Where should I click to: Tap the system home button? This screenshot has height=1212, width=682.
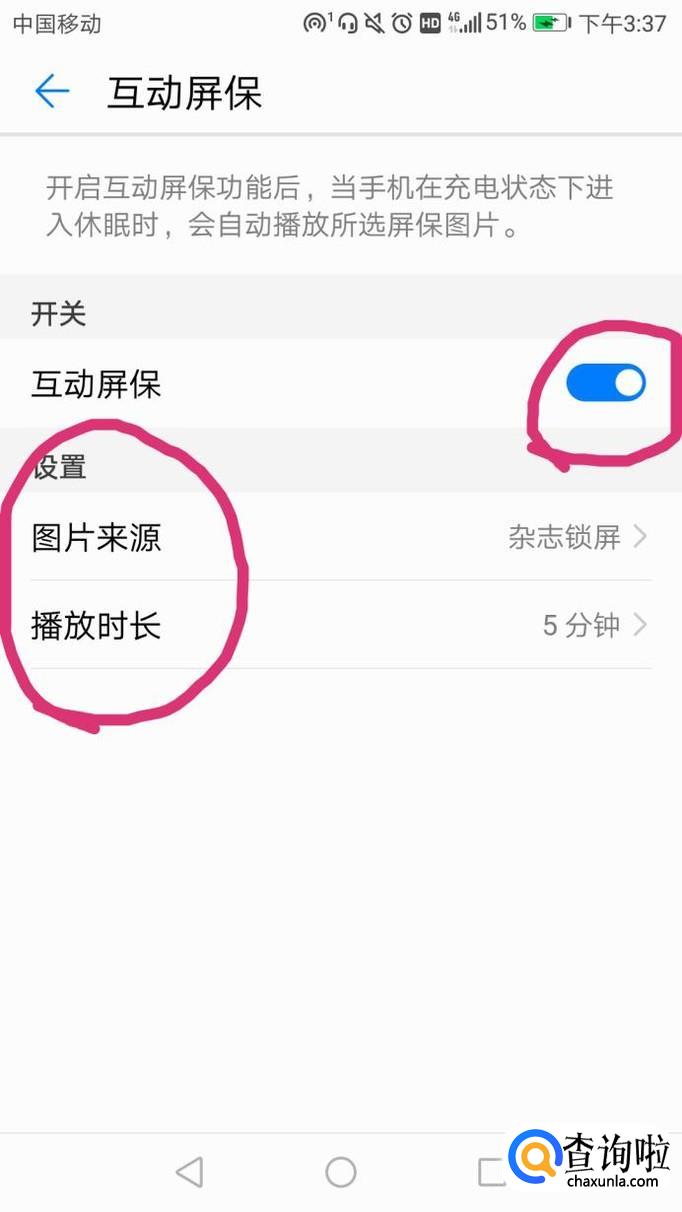341,1171
